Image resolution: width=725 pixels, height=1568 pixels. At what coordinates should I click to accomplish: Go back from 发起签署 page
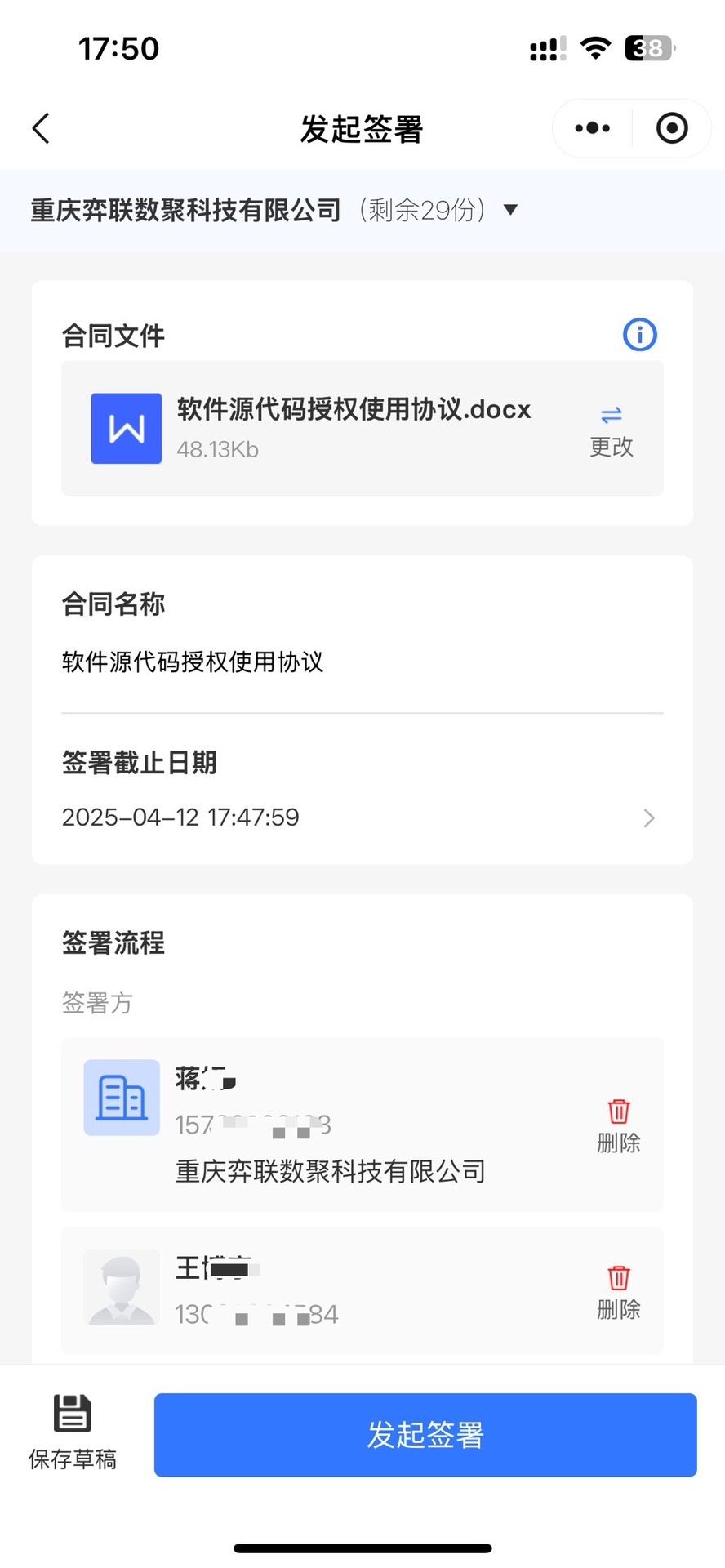point(41,129)
